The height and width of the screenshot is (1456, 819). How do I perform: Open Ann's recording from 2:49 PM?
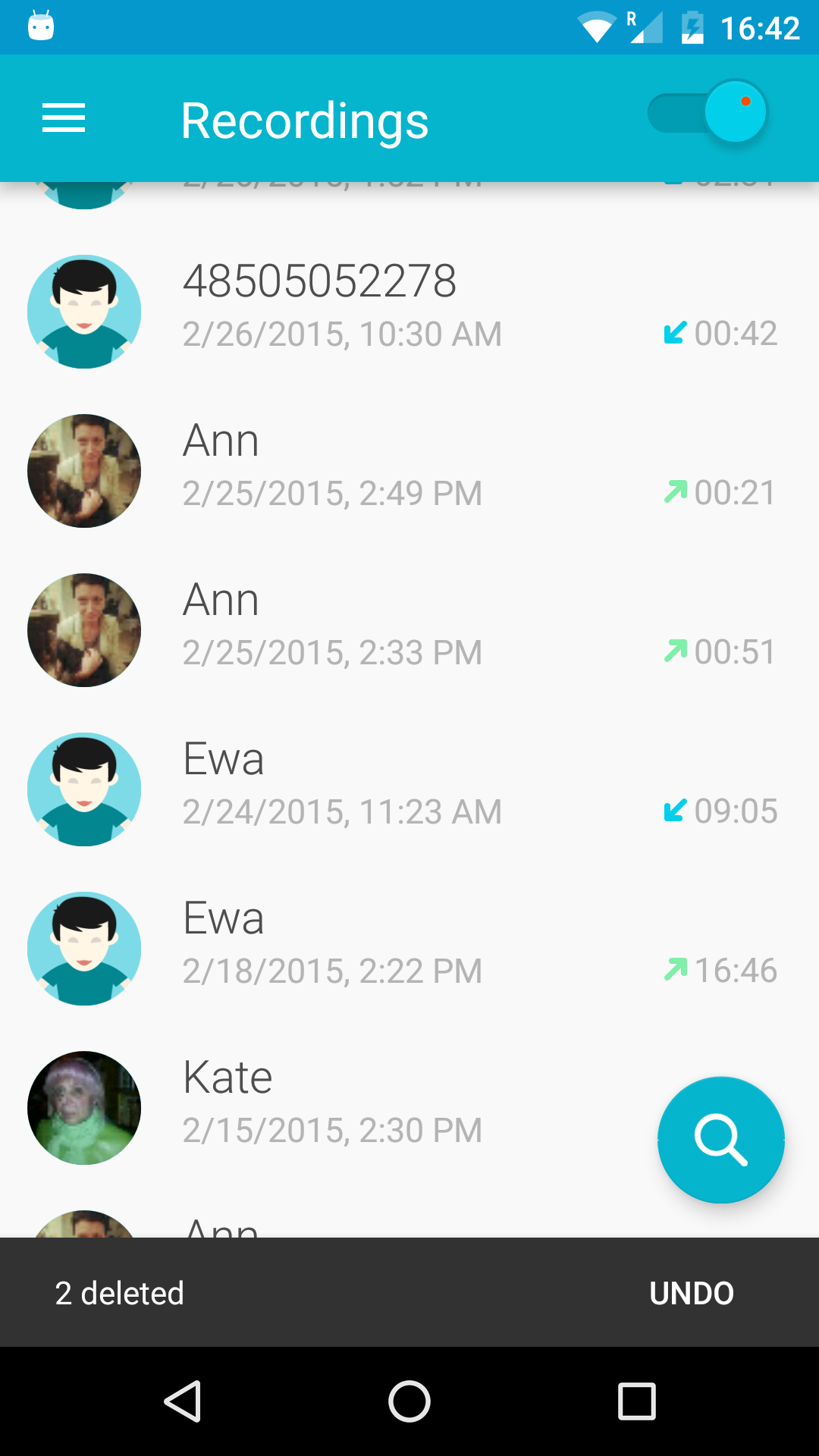click(x=409, y=470)
